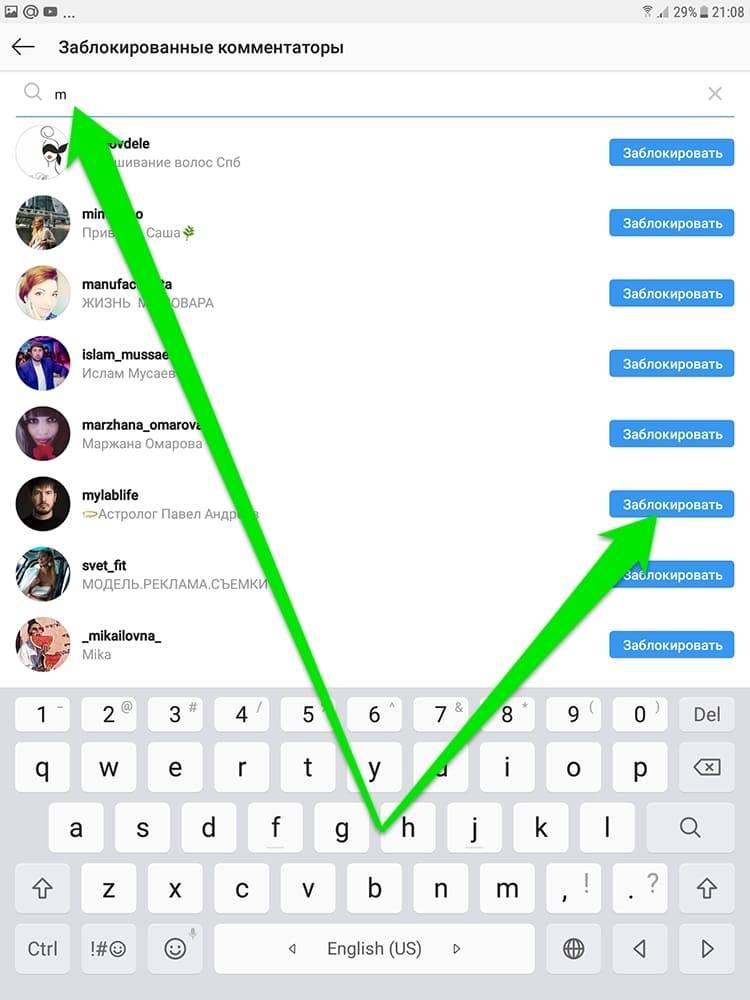Block the user mylablife
The height and width of the screenshot is (1000, 750).
coord(671,504)
